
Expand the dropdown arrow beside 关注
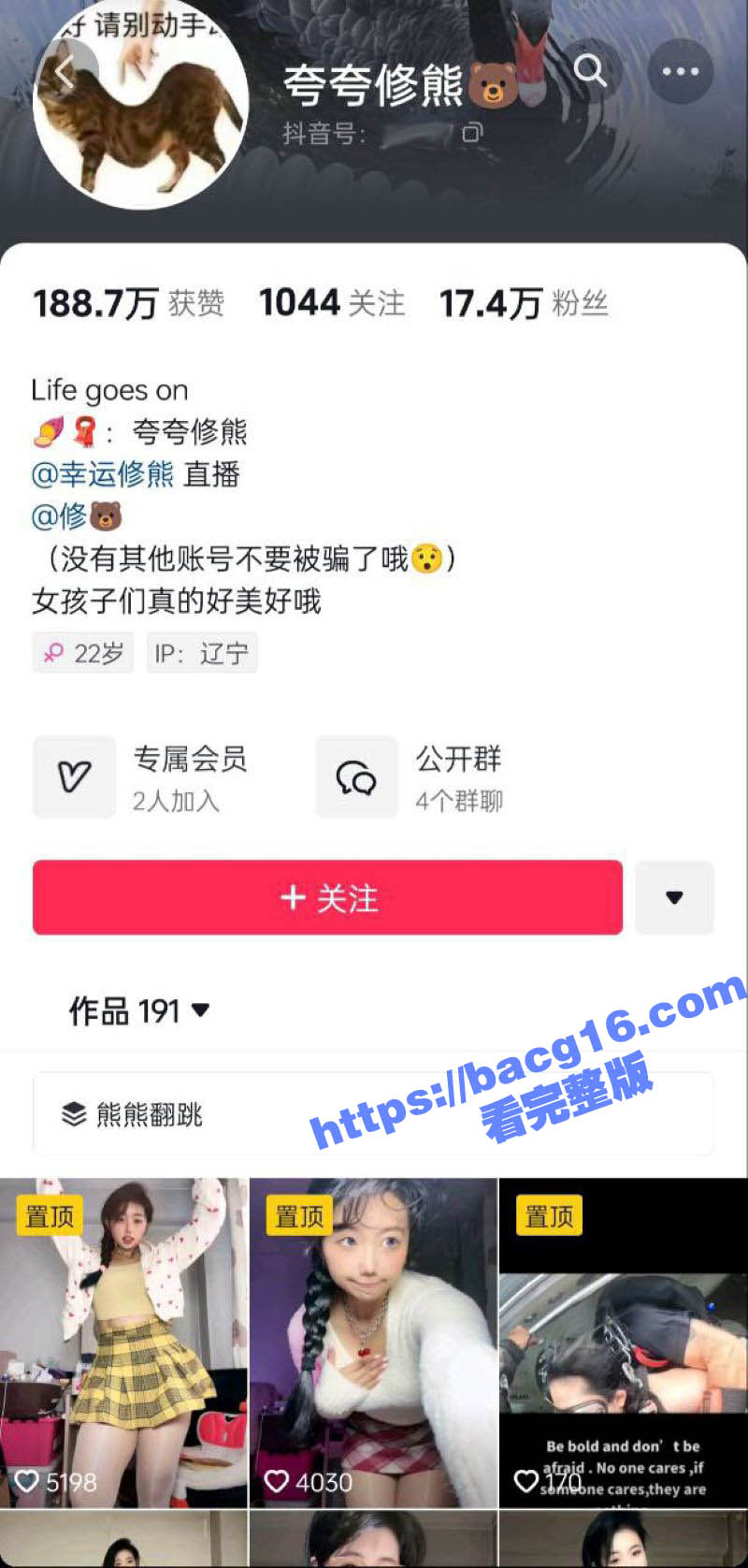point(674,898)
